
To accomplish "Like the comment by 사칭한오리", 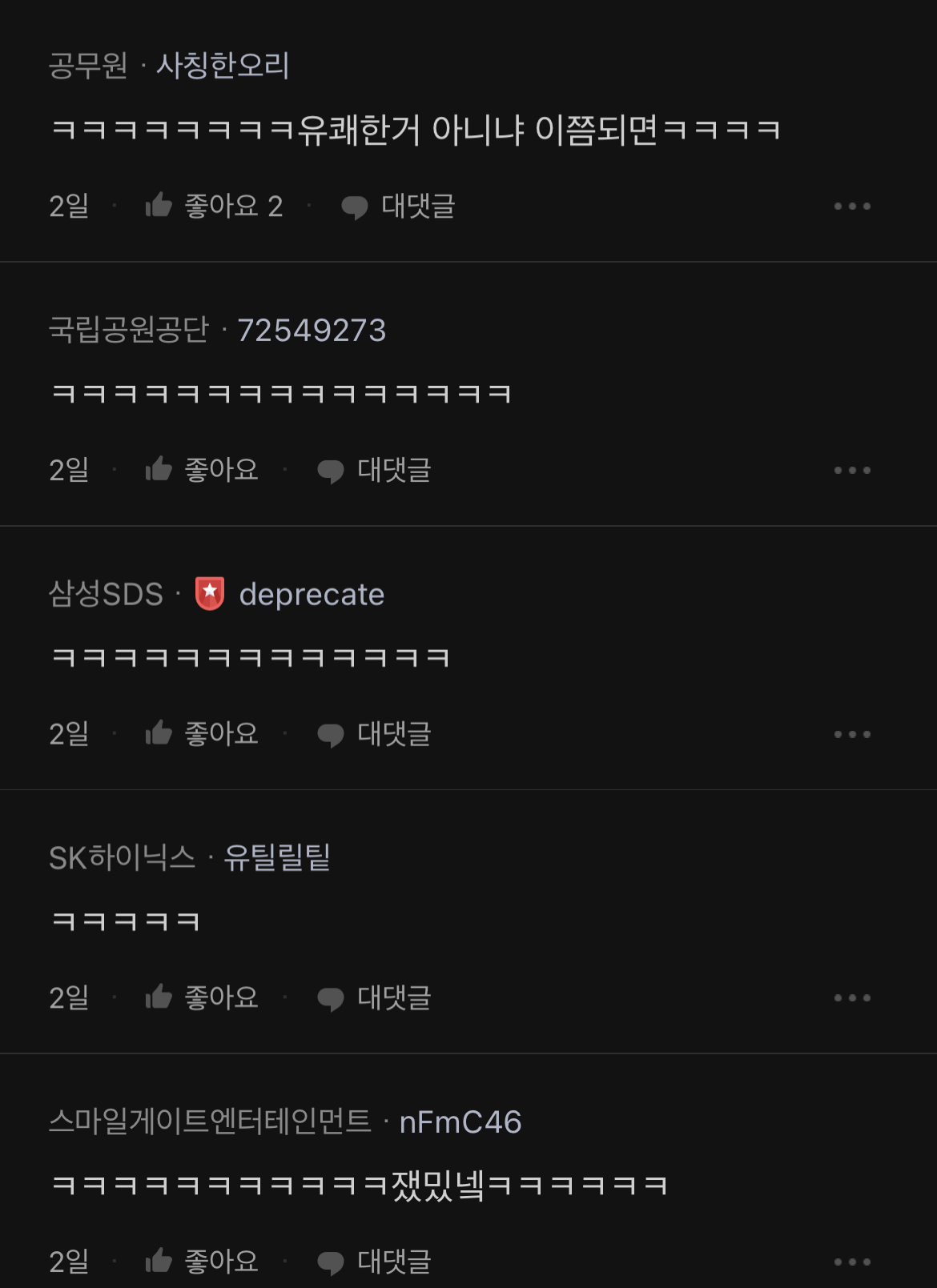I will (213, 206).
